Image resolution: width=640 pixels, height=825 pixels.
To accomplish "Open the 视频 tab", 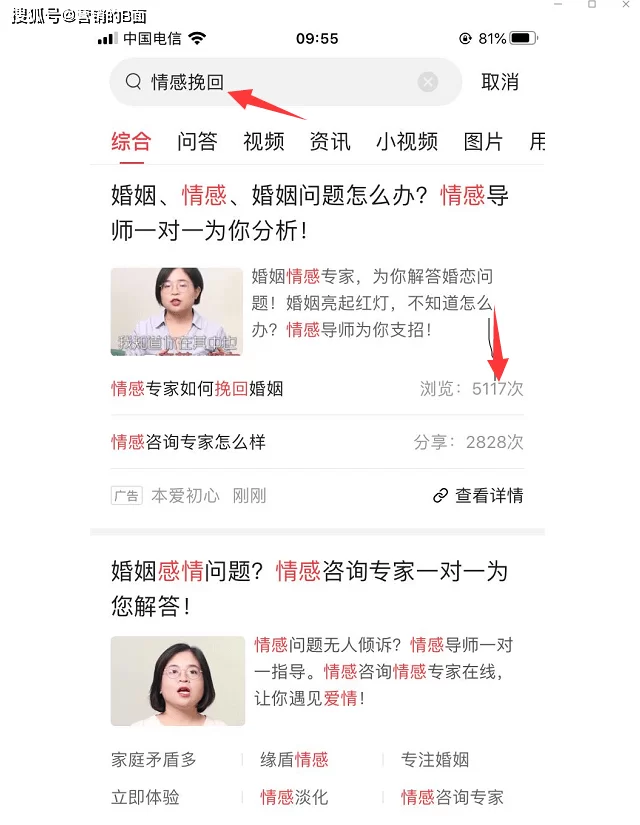I will 264,141.
